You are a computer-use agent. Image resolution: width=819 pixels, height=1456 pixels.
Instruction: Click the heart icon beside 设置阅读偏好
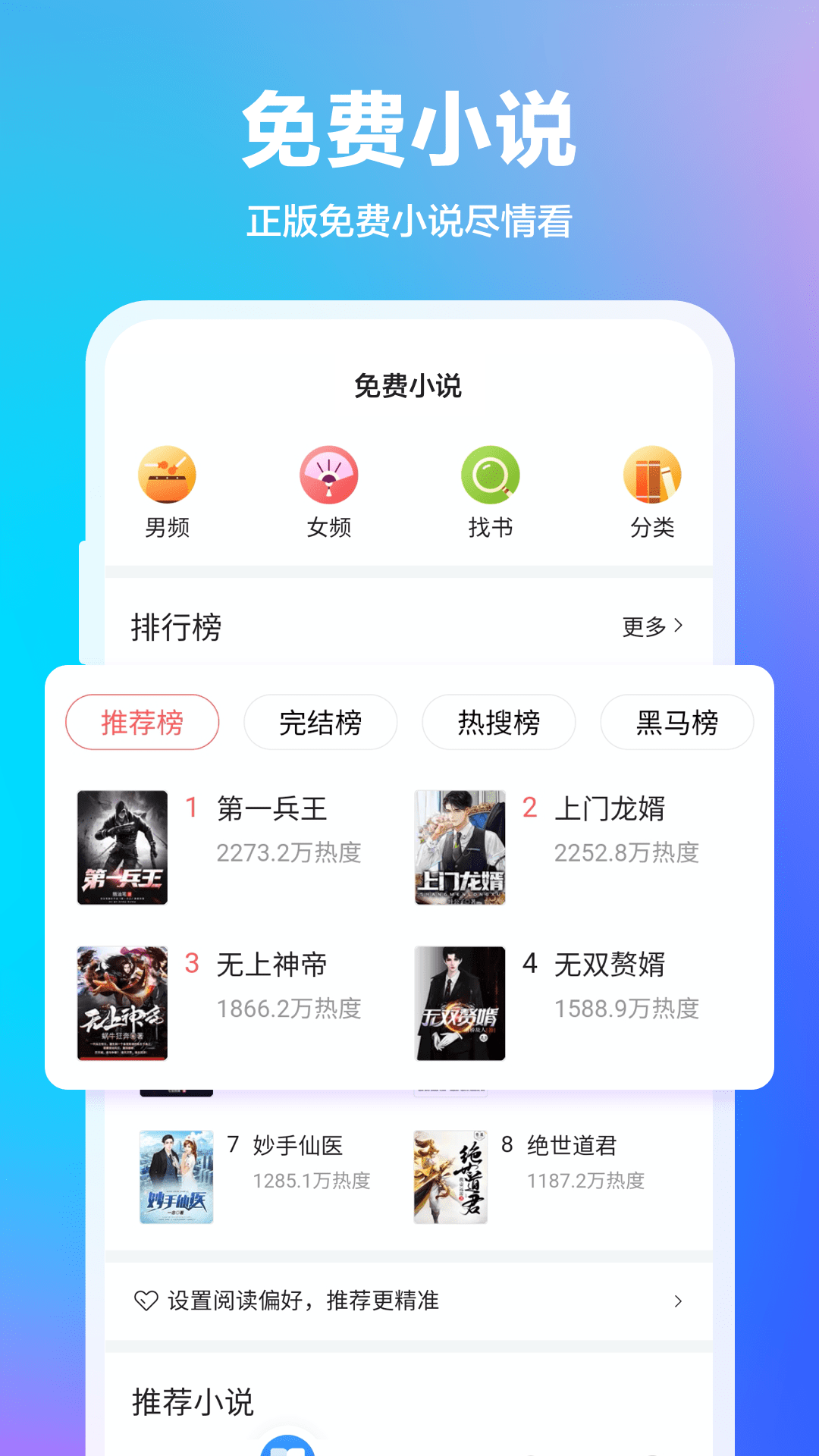click(x=146, y=1300)
